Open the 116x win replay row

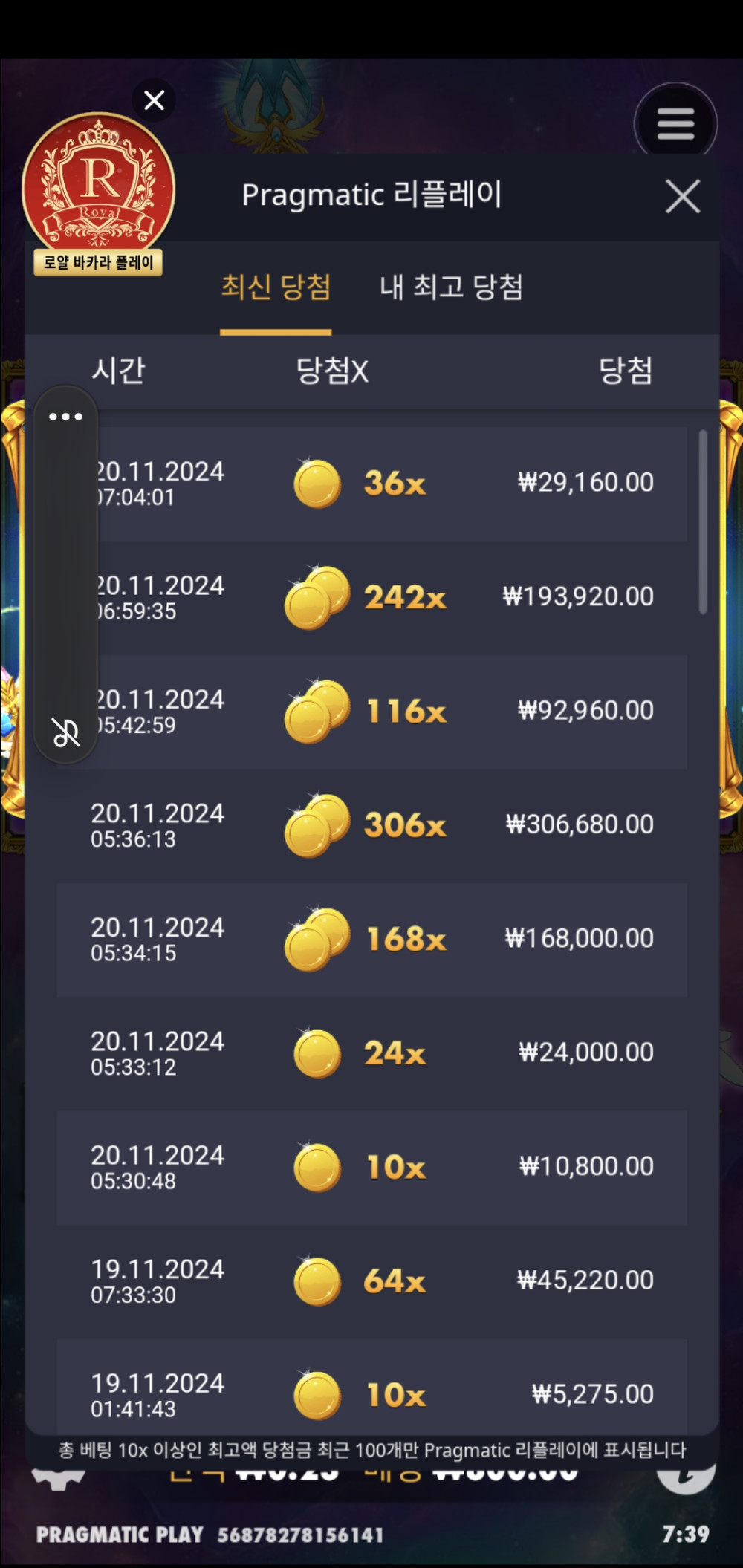394,712
